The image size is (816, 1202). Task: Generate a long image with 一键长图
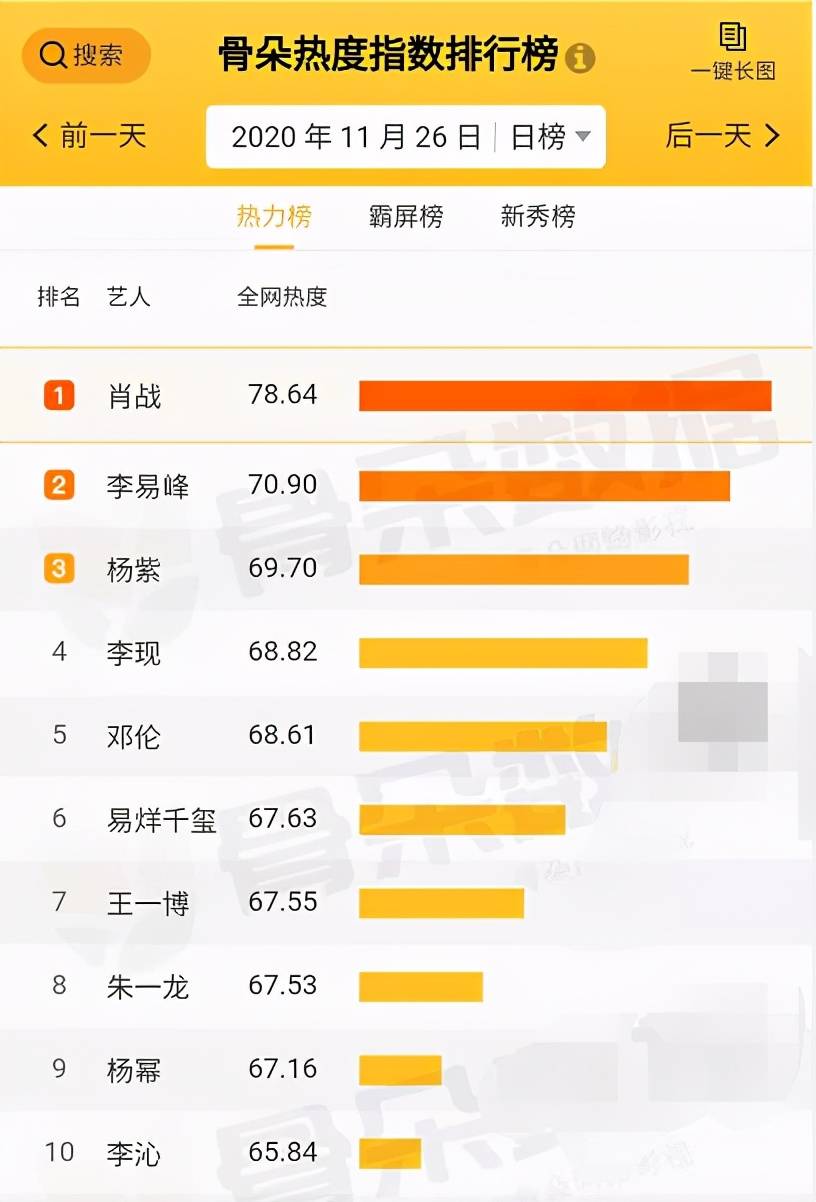(x=733, y=52)
